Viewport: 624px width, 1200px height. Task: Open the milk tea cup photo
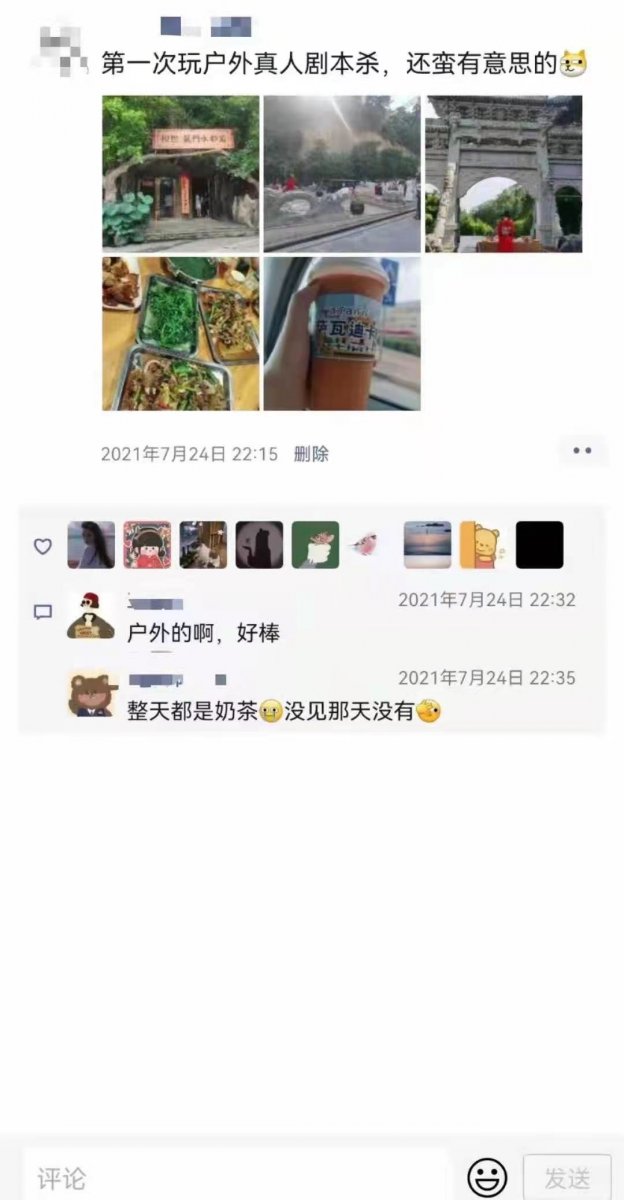[342, 334]
